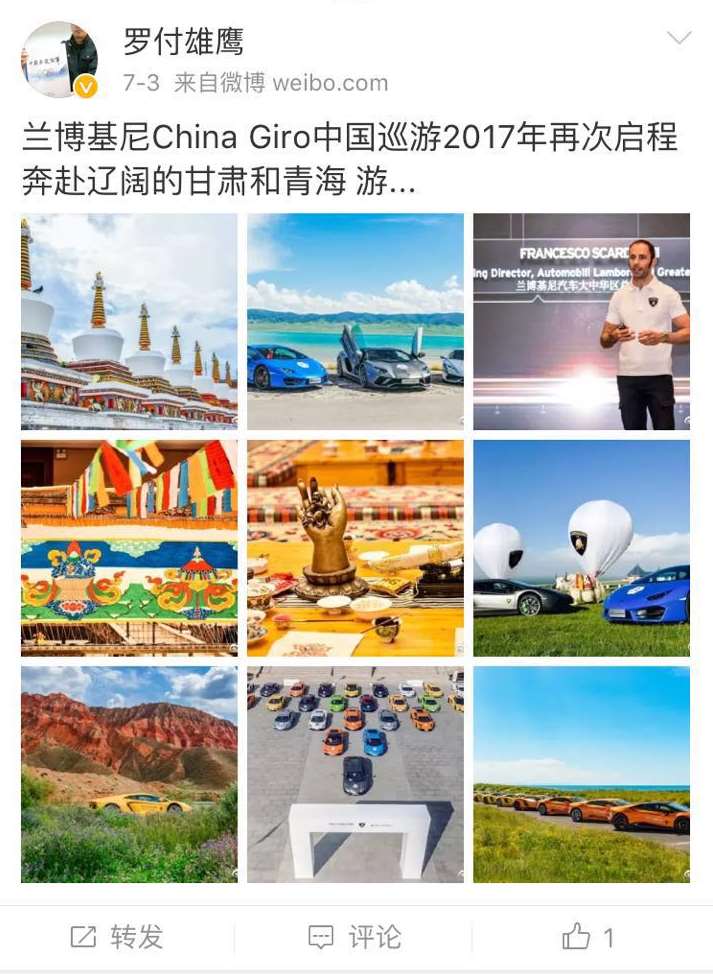Open 罗付雄鹰's profile avatar

click(x=60, y=60)
